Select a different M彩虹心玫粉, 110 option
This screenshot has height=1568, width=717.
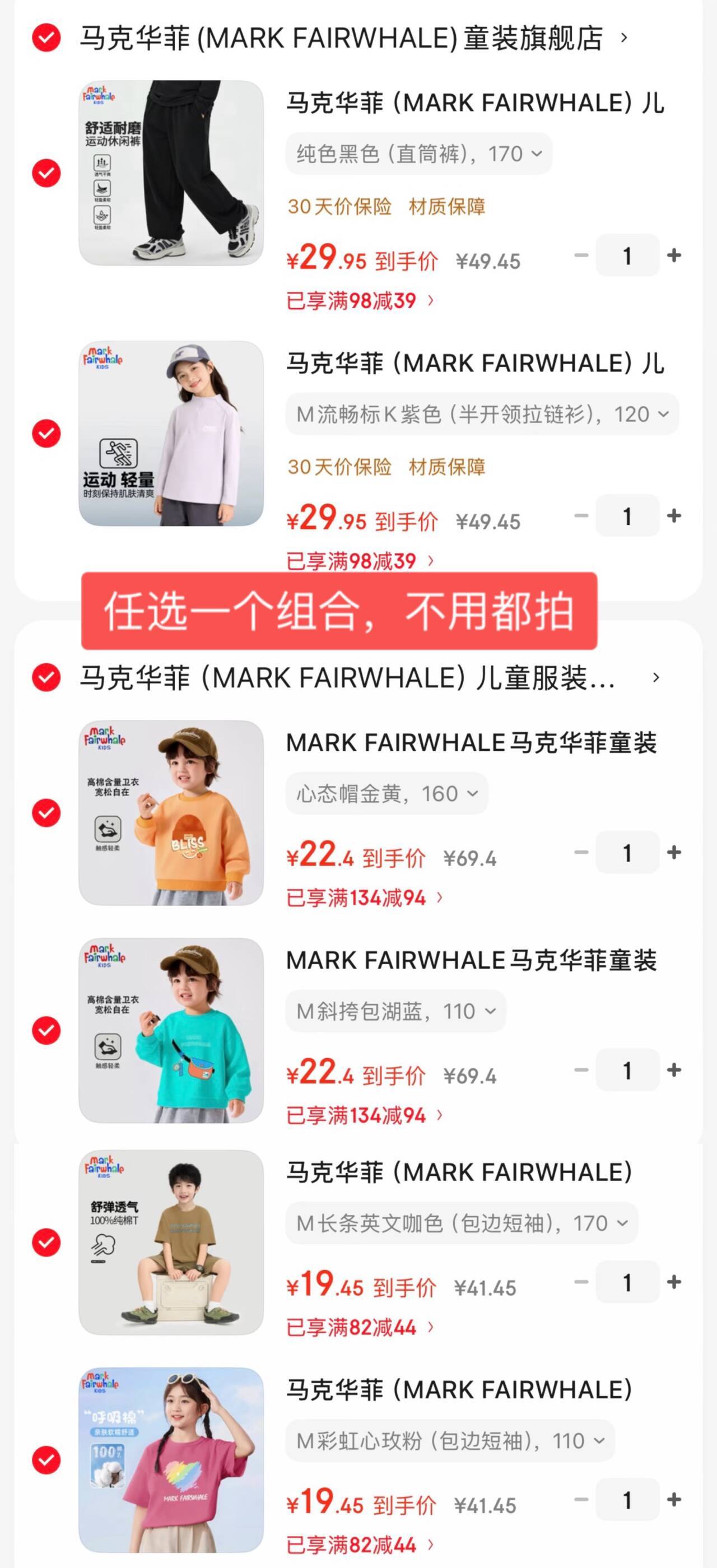coord(450,1441)
